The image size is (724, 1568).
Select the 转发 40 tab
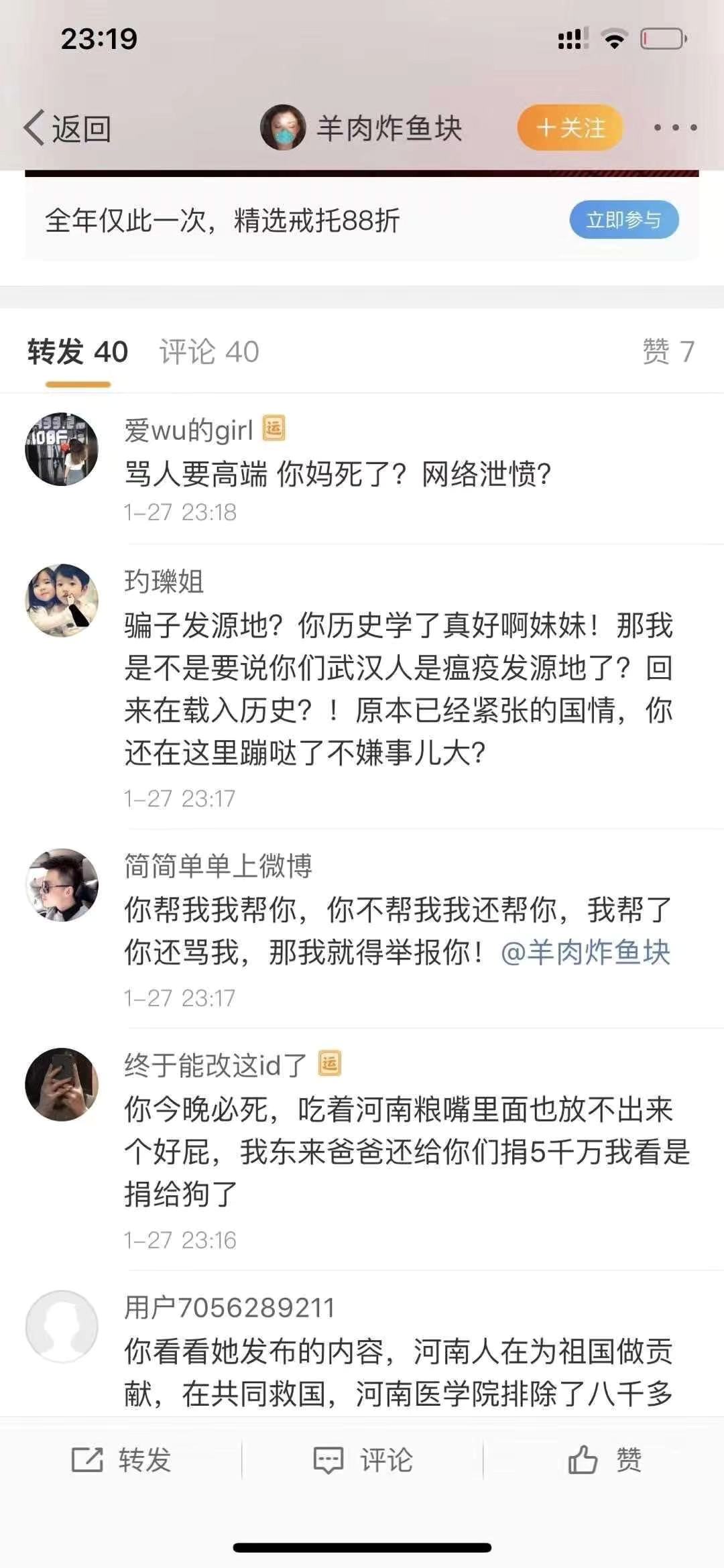point(78,352)
